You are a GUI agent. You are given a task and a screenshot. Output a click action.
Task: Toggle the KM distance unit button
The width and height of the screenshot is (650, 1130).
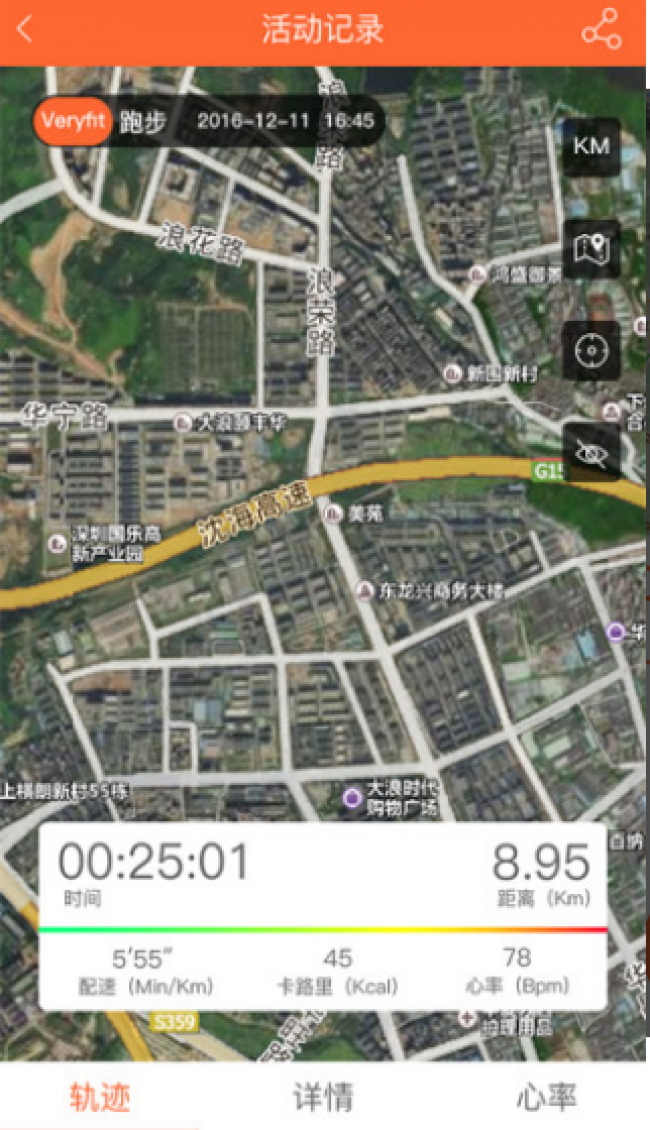(x=592, y=146)
